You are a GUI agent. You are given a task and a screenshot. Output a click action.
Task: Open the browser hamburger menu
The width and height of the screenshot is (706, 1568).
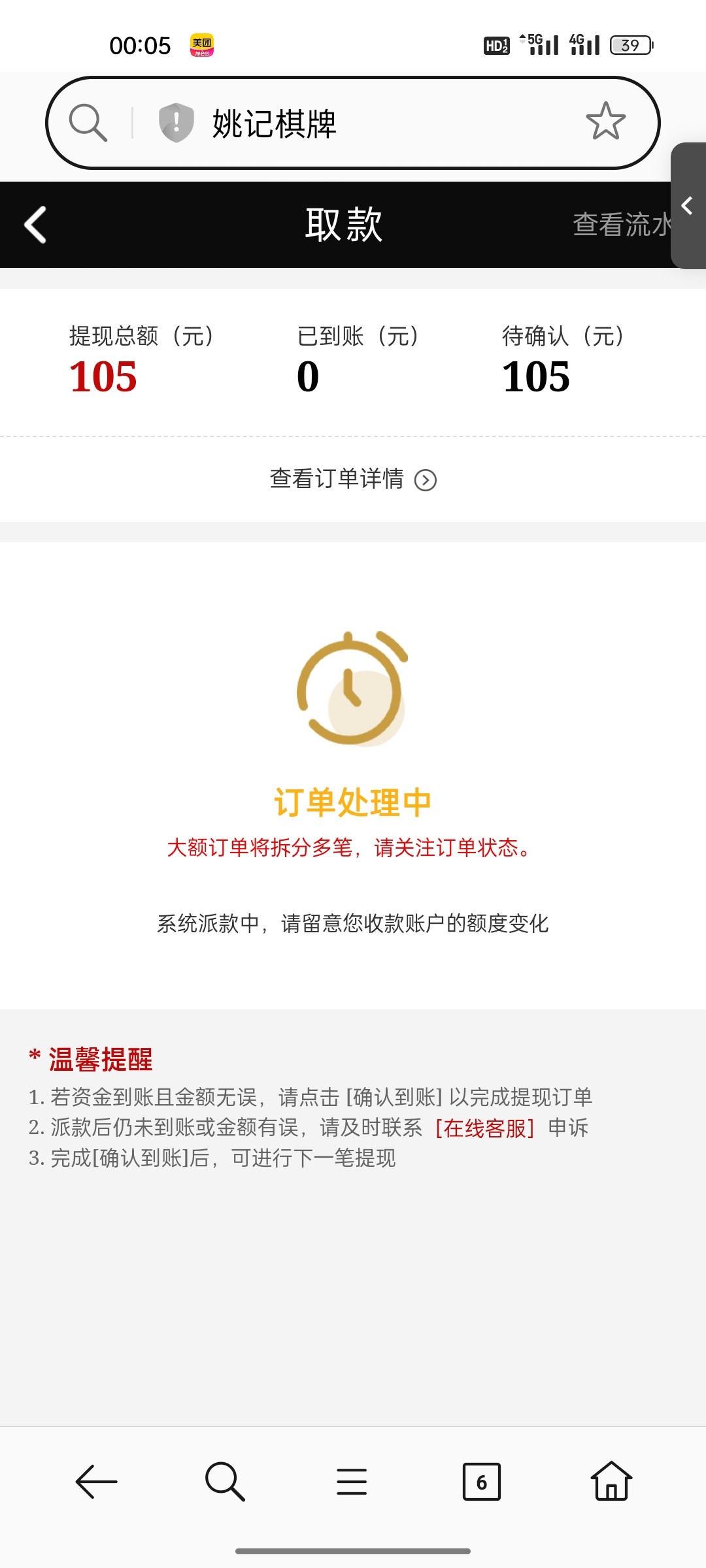[x=352, y=1481]
